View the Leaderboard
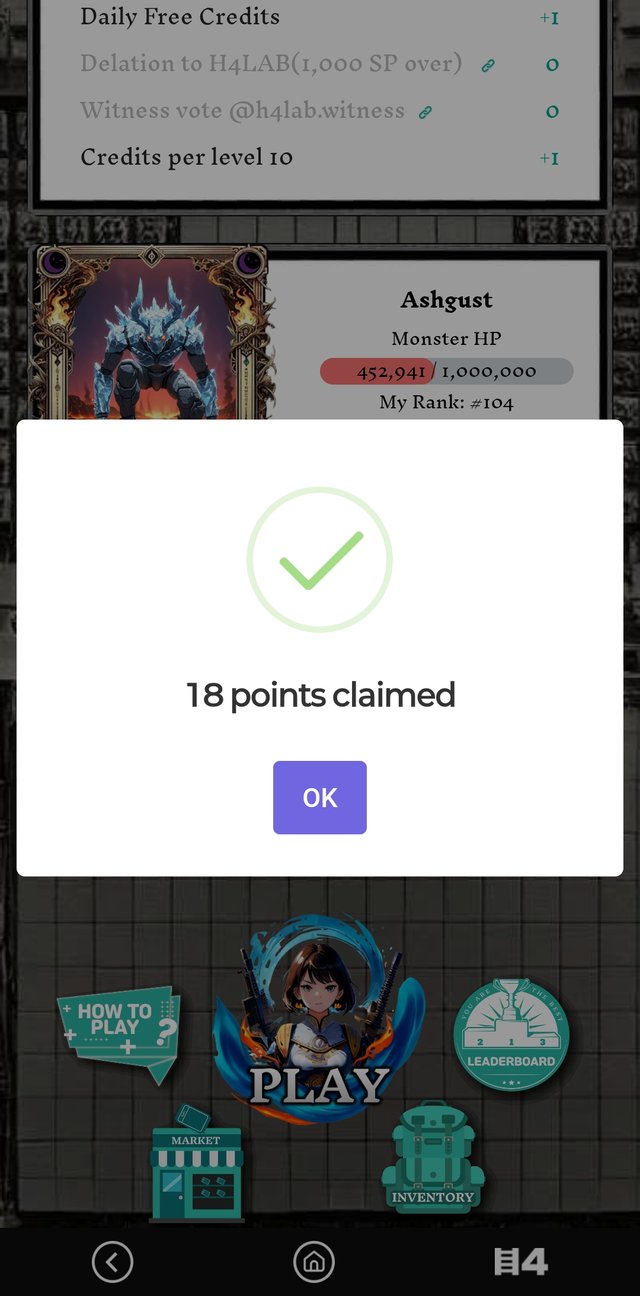This screenshot has width=640, height=1296. [511, 1035]
